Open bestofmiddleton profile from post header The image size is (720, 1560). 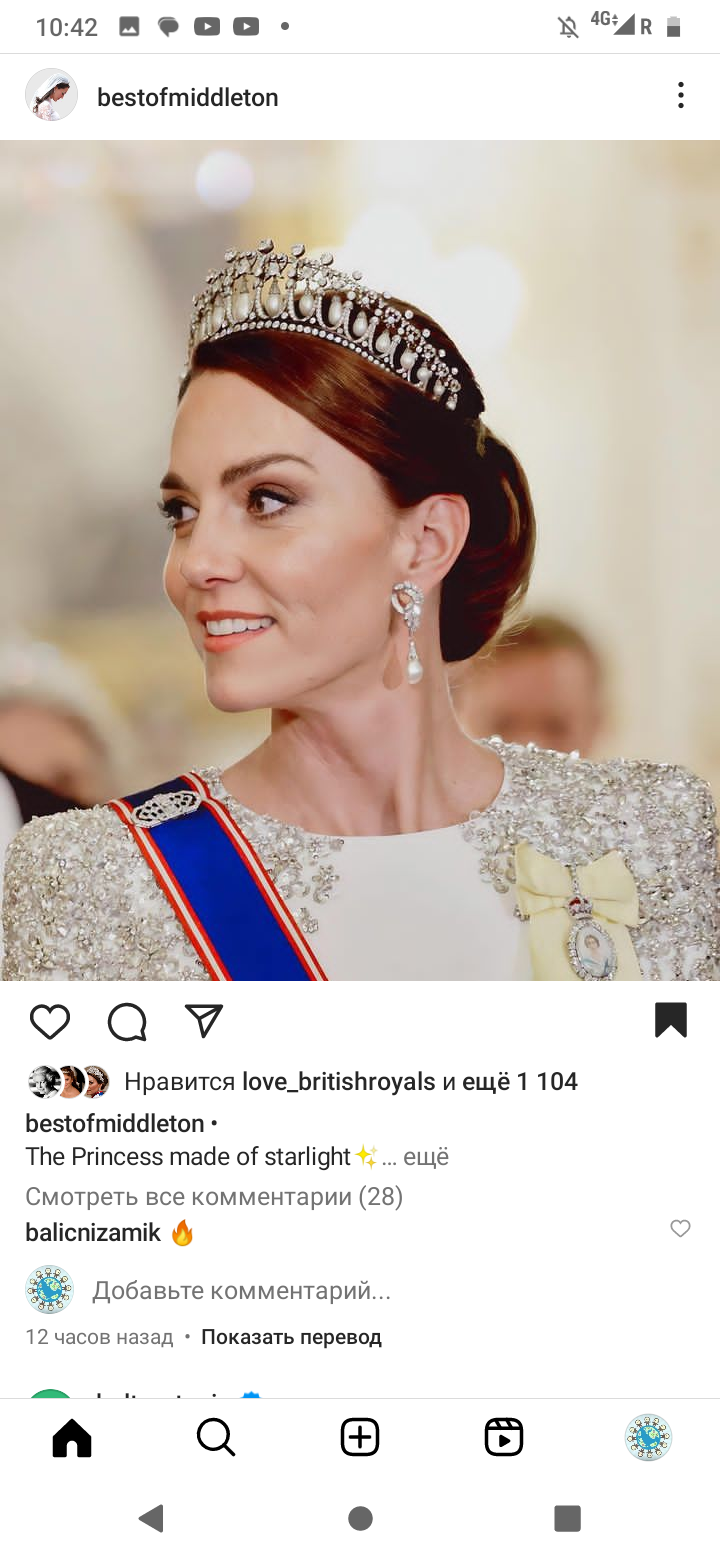187,97
